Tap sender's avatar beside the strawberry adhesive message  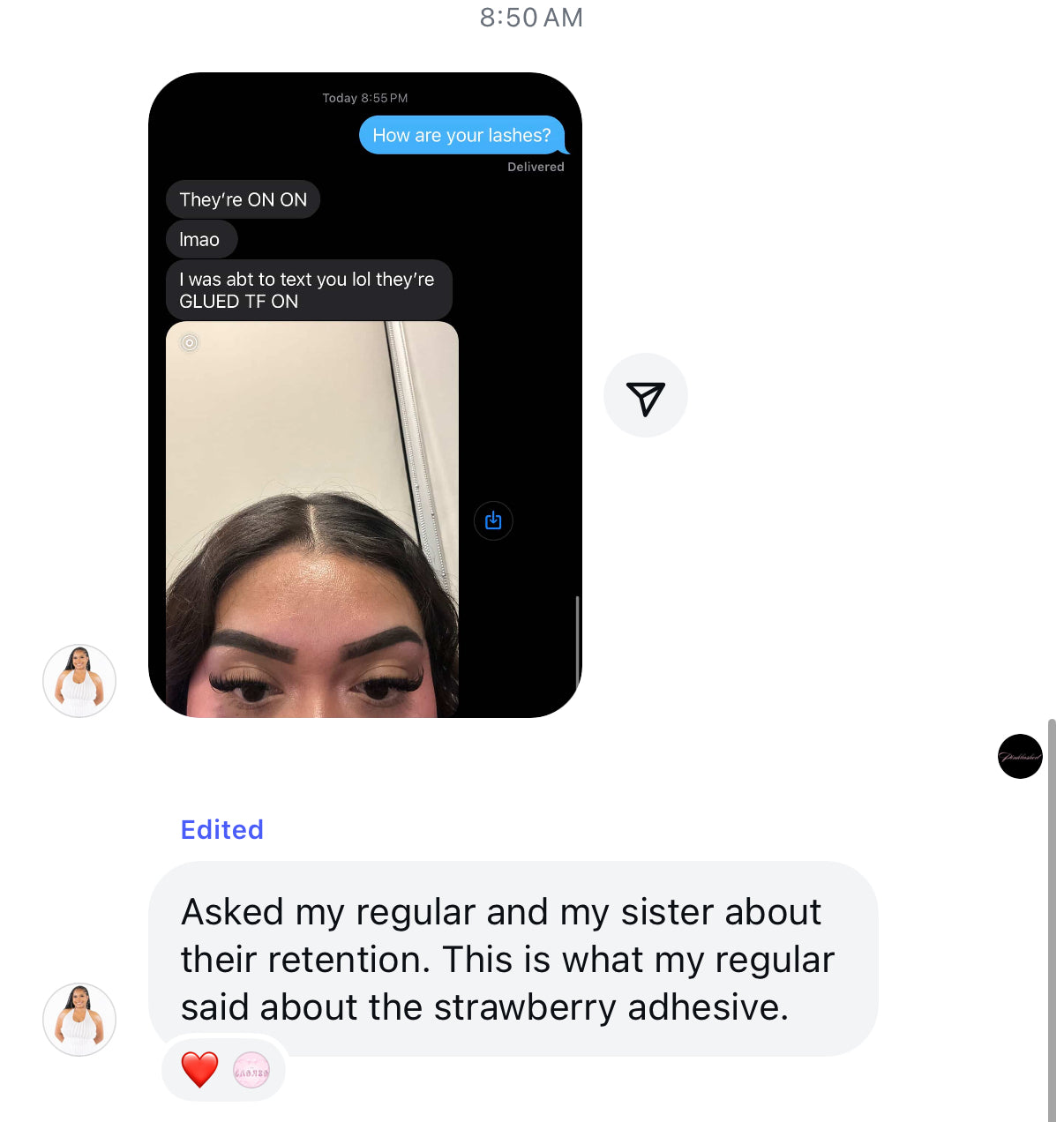pos(79,1020)
